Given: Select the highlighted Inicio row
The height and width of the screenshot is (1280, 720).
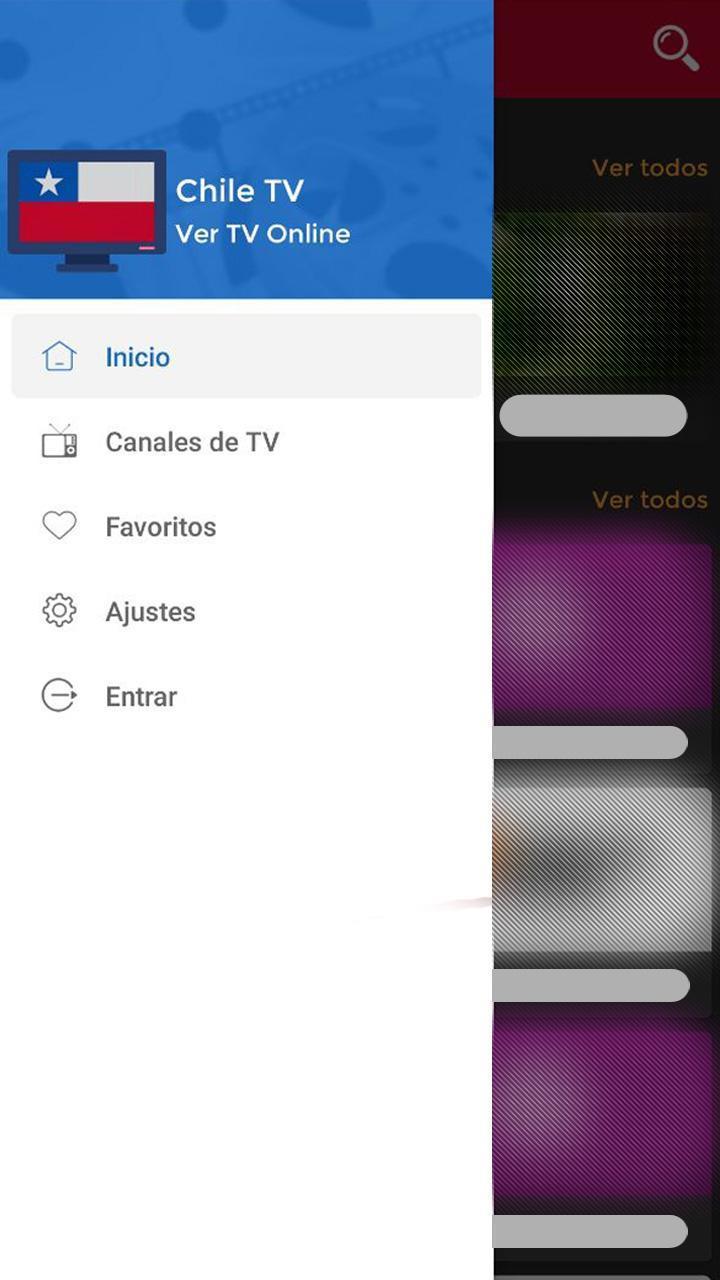Looking at the screenshot, I should 245,356.
